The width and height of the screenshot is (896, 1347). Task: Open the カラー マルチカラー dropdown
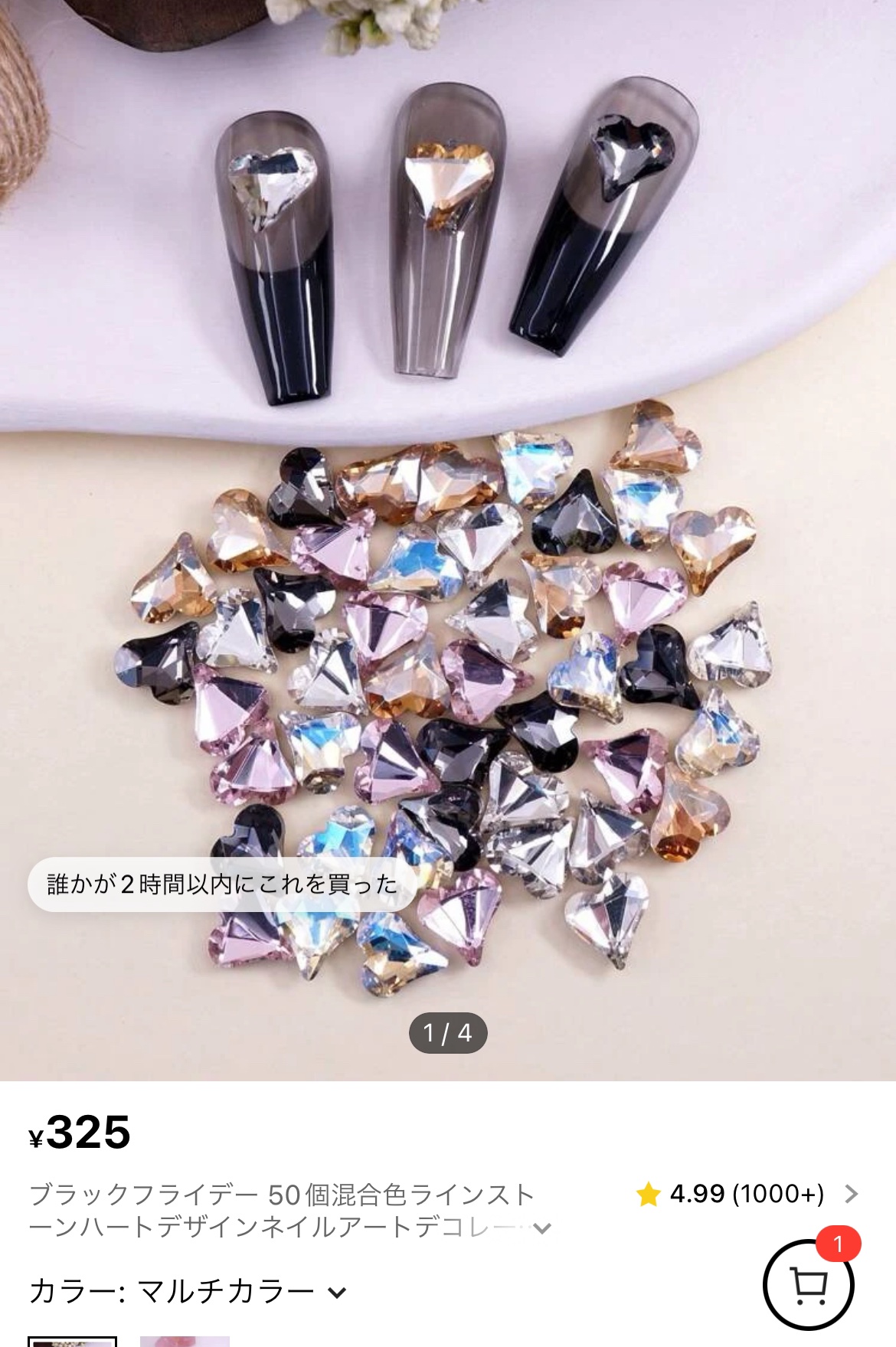pyautogui.click(x=188, y=1292)
